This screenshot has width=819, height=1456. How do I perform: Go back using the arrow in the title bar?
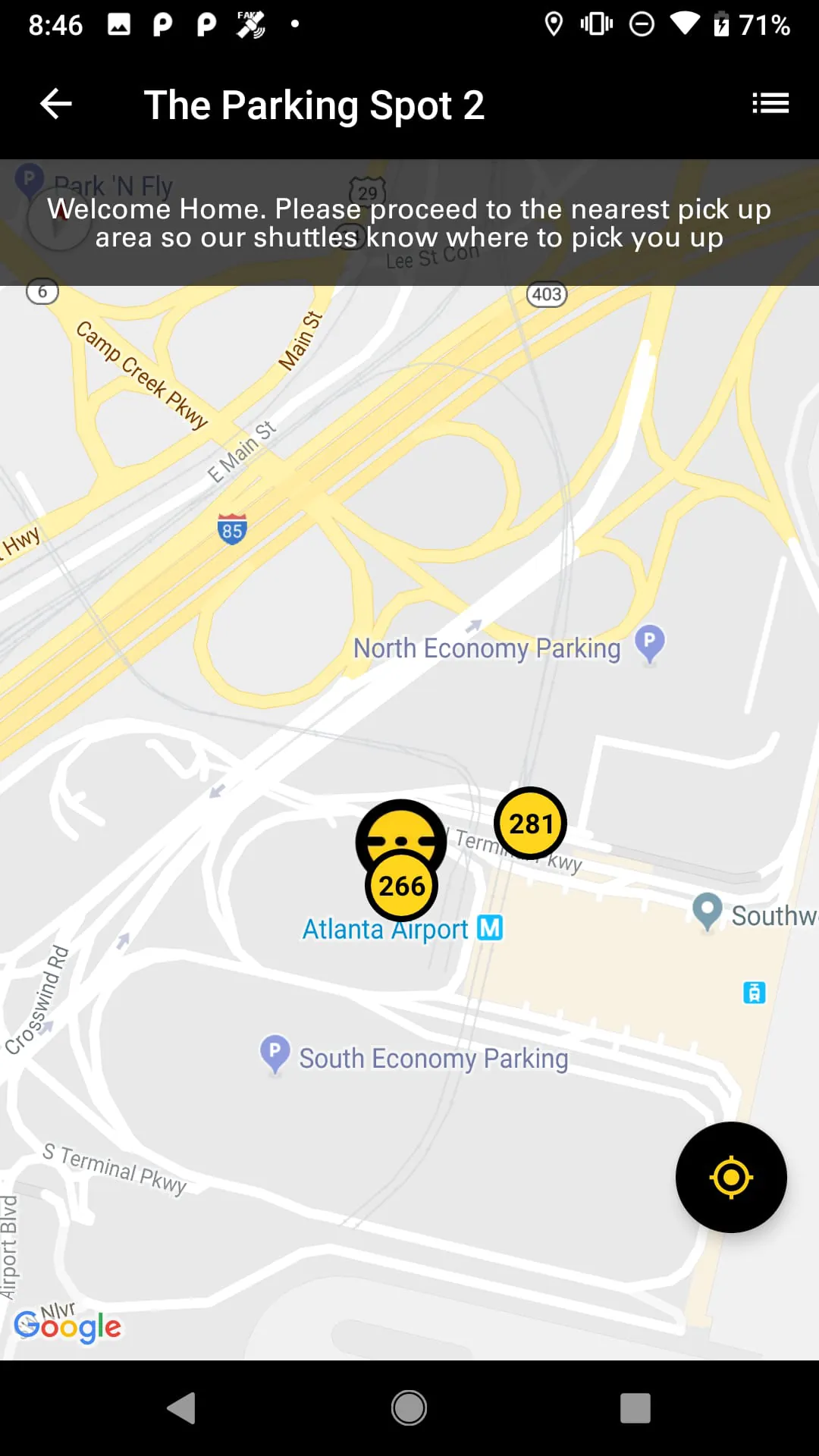55,104
